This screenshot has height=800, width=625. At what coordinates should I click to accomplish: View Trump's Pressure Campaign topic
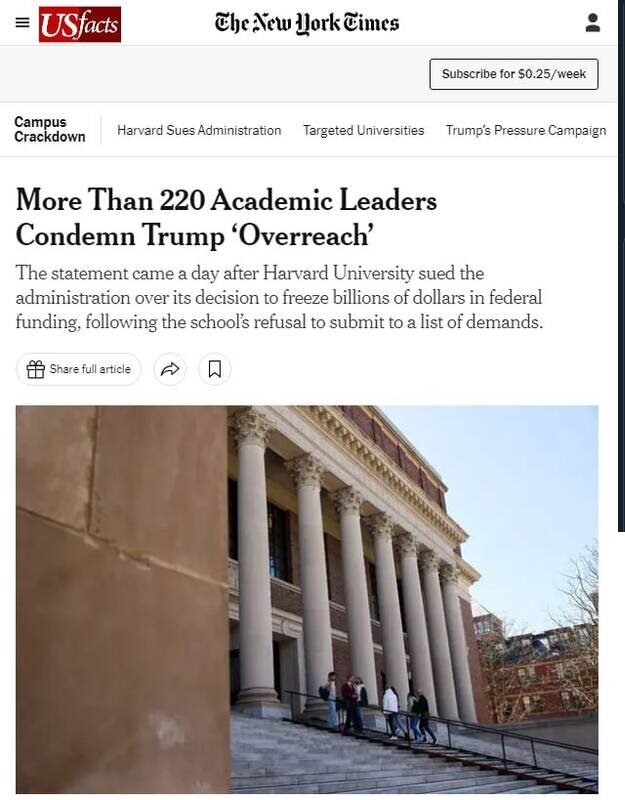coord(526,130)
